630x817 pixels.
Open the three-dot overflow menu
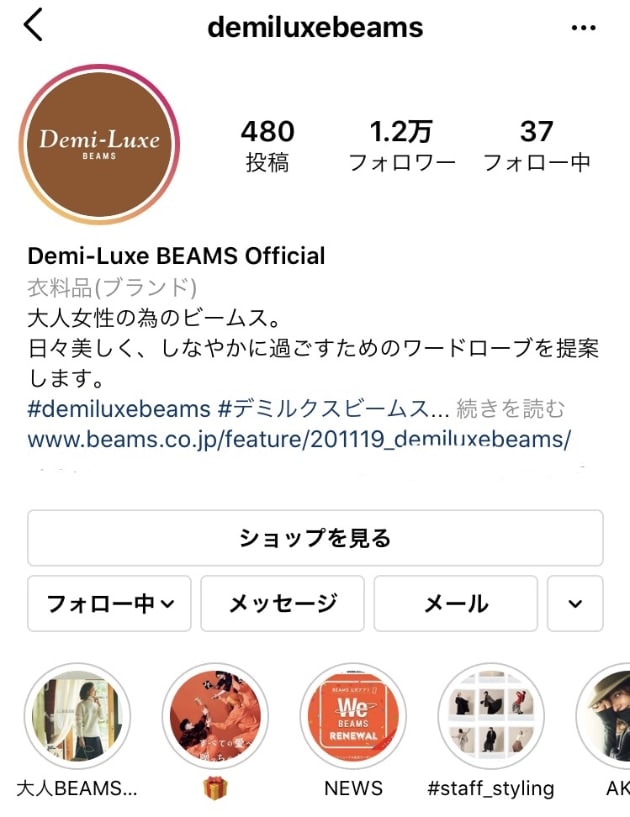583,28
